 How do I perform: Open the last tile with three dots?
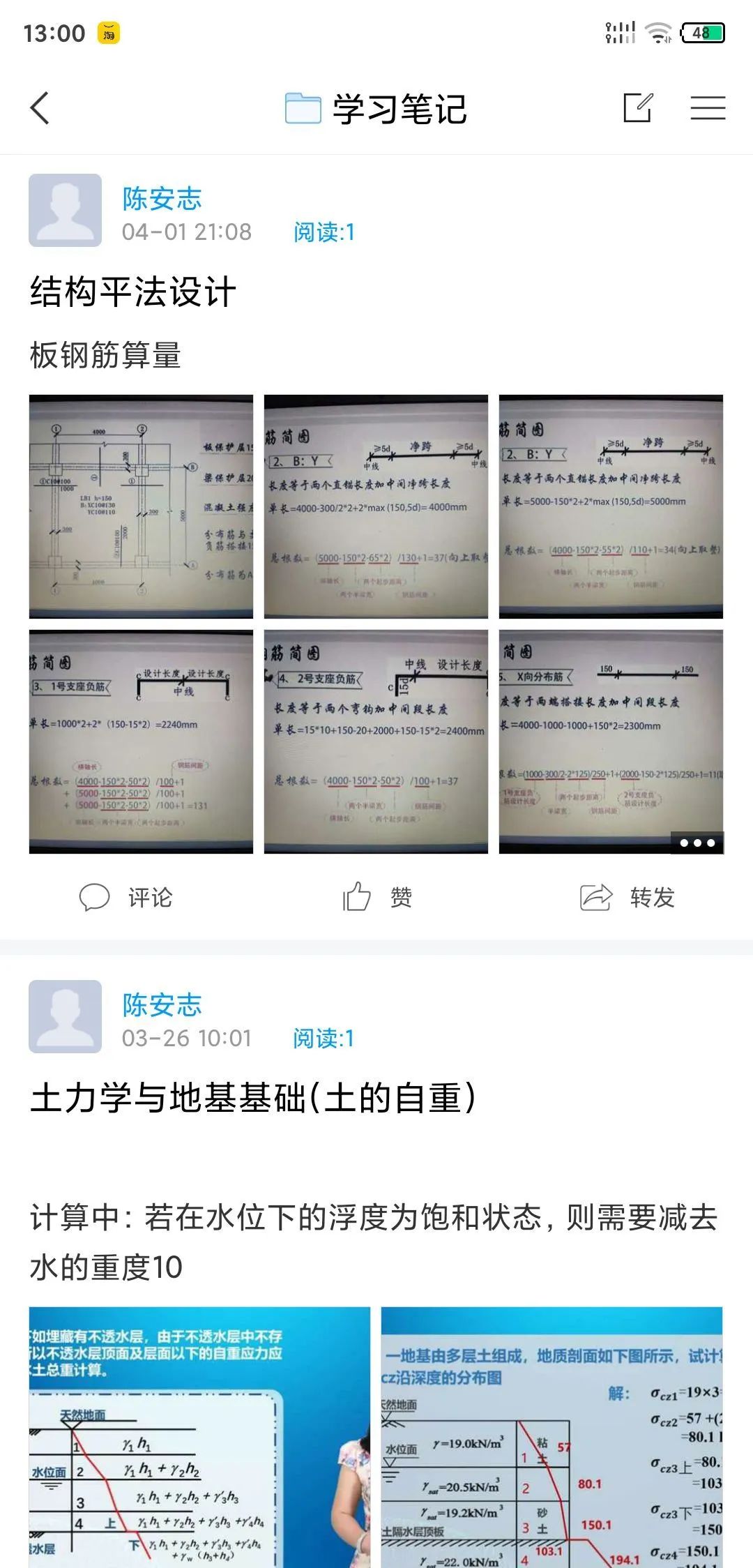(x=611, y=741)
